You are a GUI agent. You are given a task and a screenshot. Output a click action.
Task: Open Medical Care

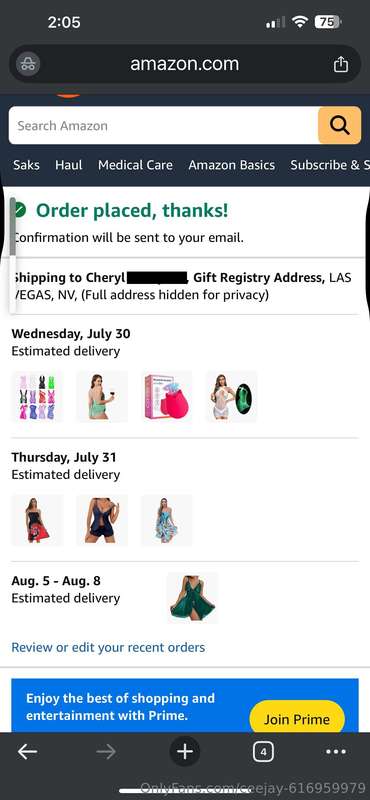click(135, 165)
